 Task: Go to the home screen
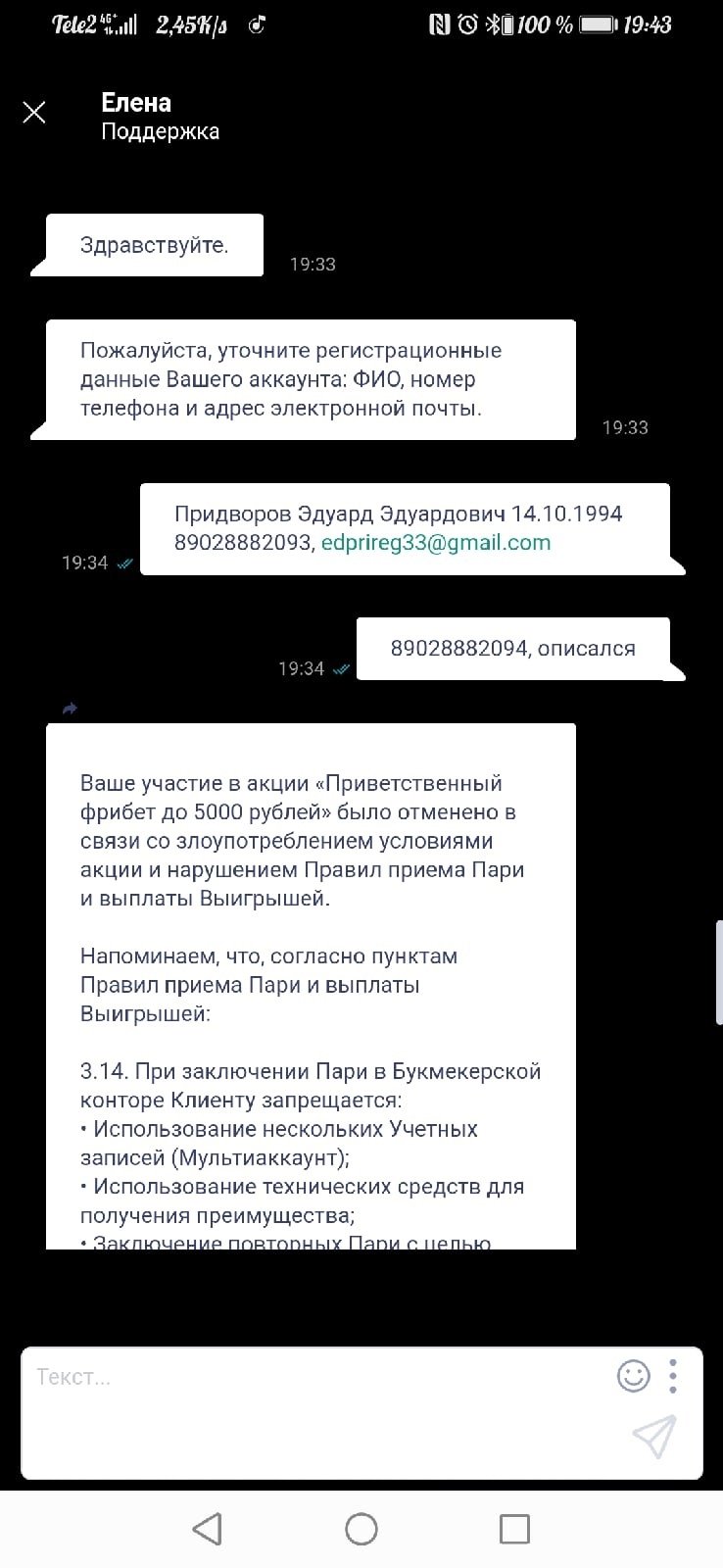(361, 1529)
